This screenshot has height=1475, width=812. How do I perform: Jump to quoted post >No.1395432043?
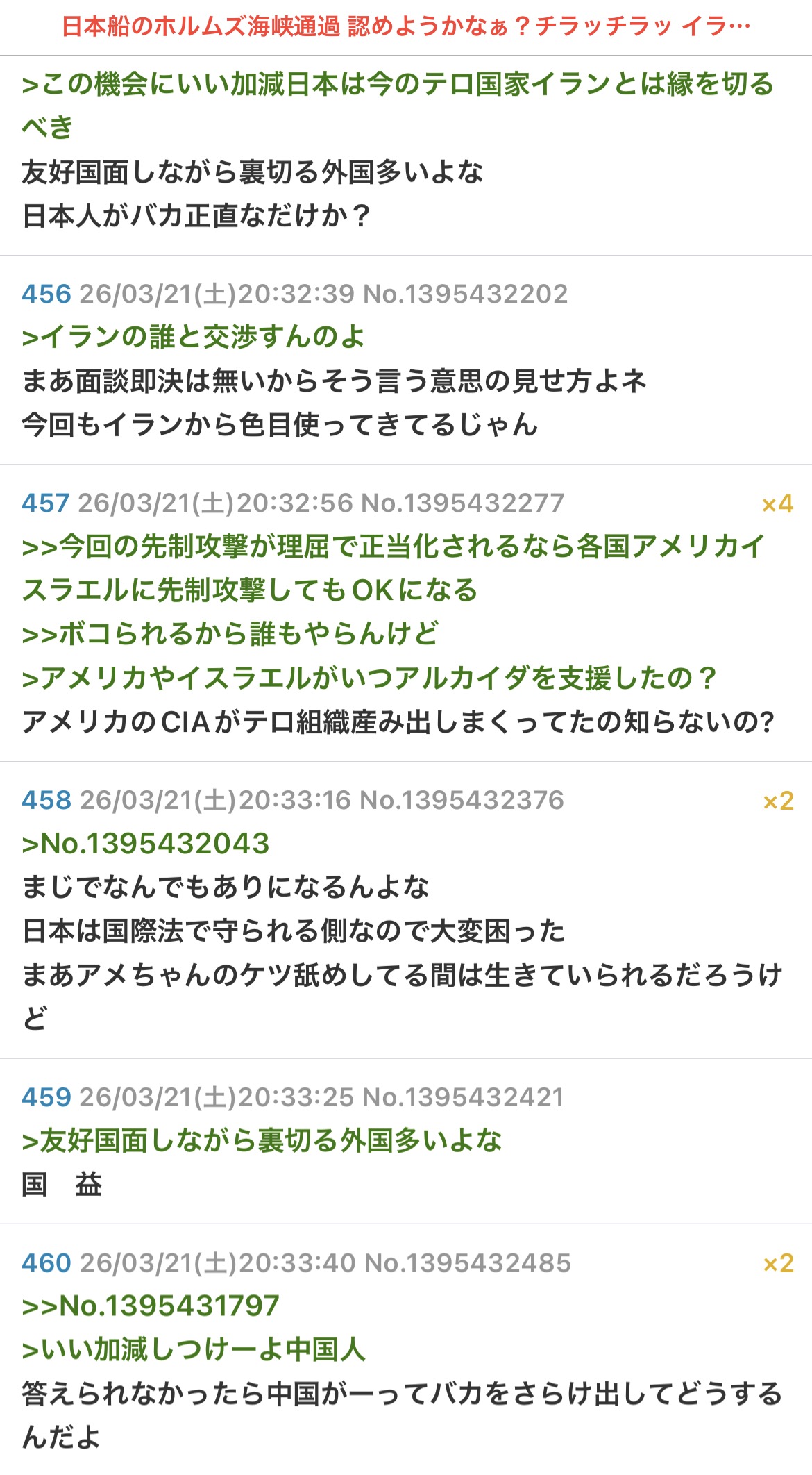click(x=146, y=844)
